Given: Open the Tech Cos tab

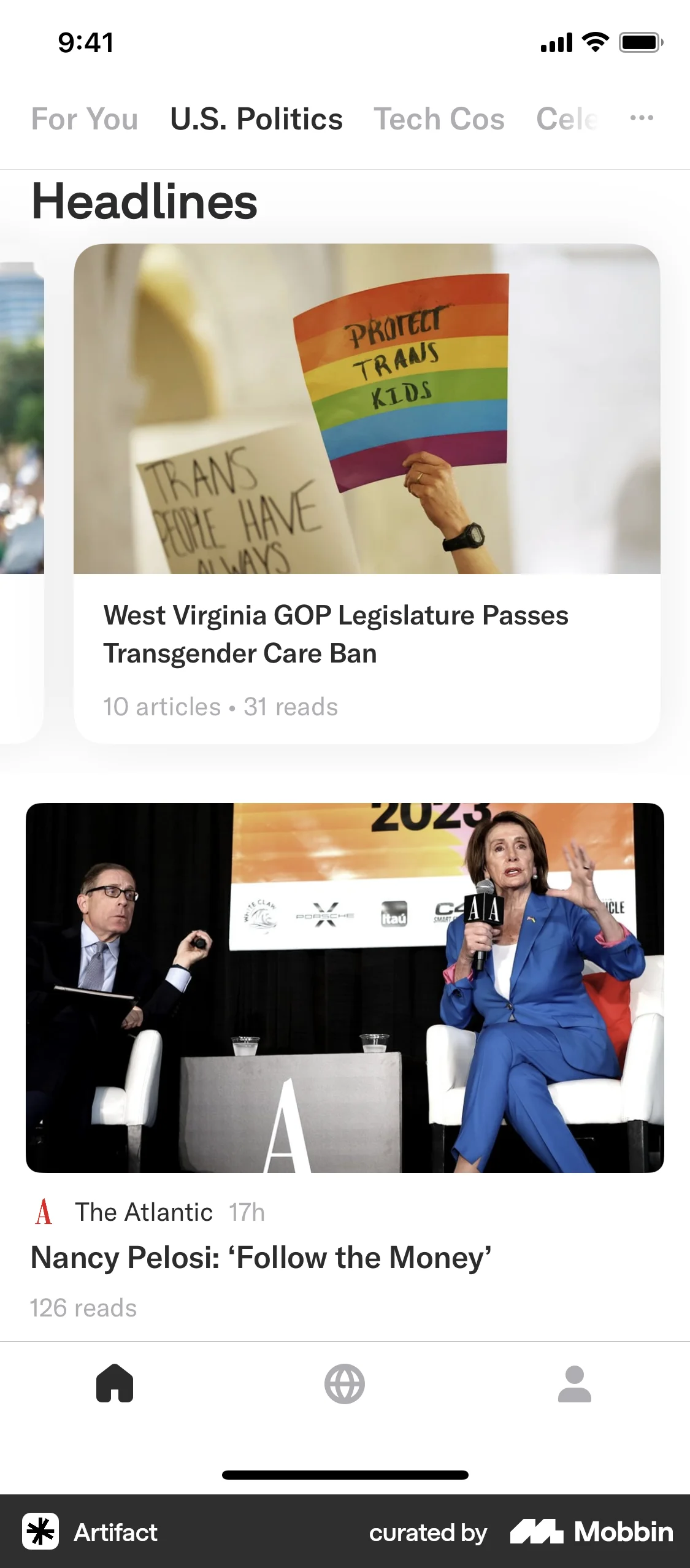Looking at the screenshot, I should tap(439, 119).
